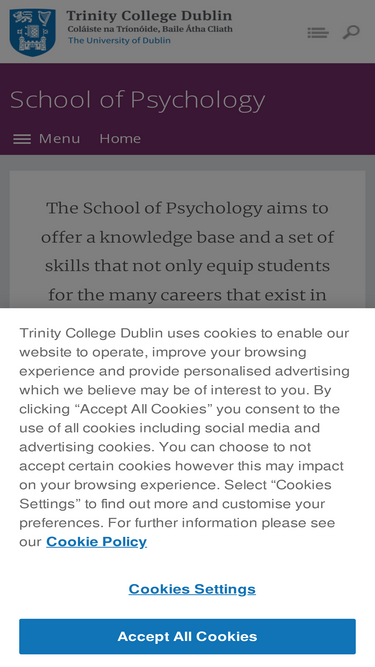The height and width of the screenshot is (667, 375).
Task: Tap the Trinity College Dublin logo
Action: pos(121,32)
